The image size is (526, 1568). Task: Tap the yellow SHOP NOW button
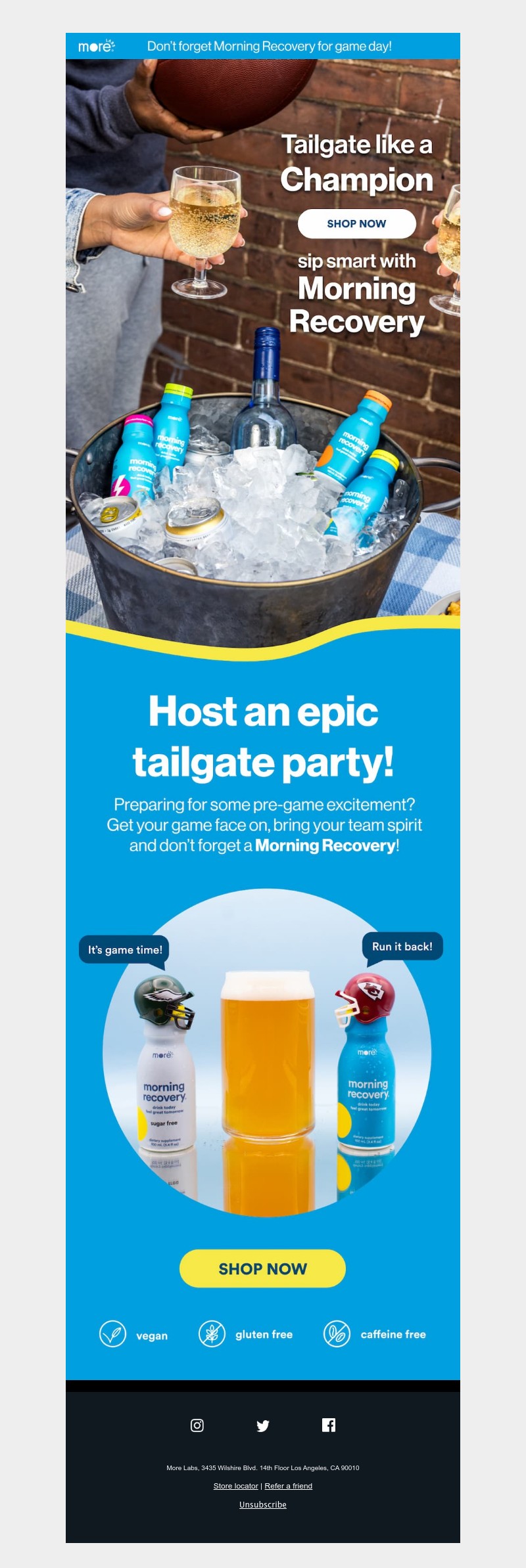(x=262, y=1268)
